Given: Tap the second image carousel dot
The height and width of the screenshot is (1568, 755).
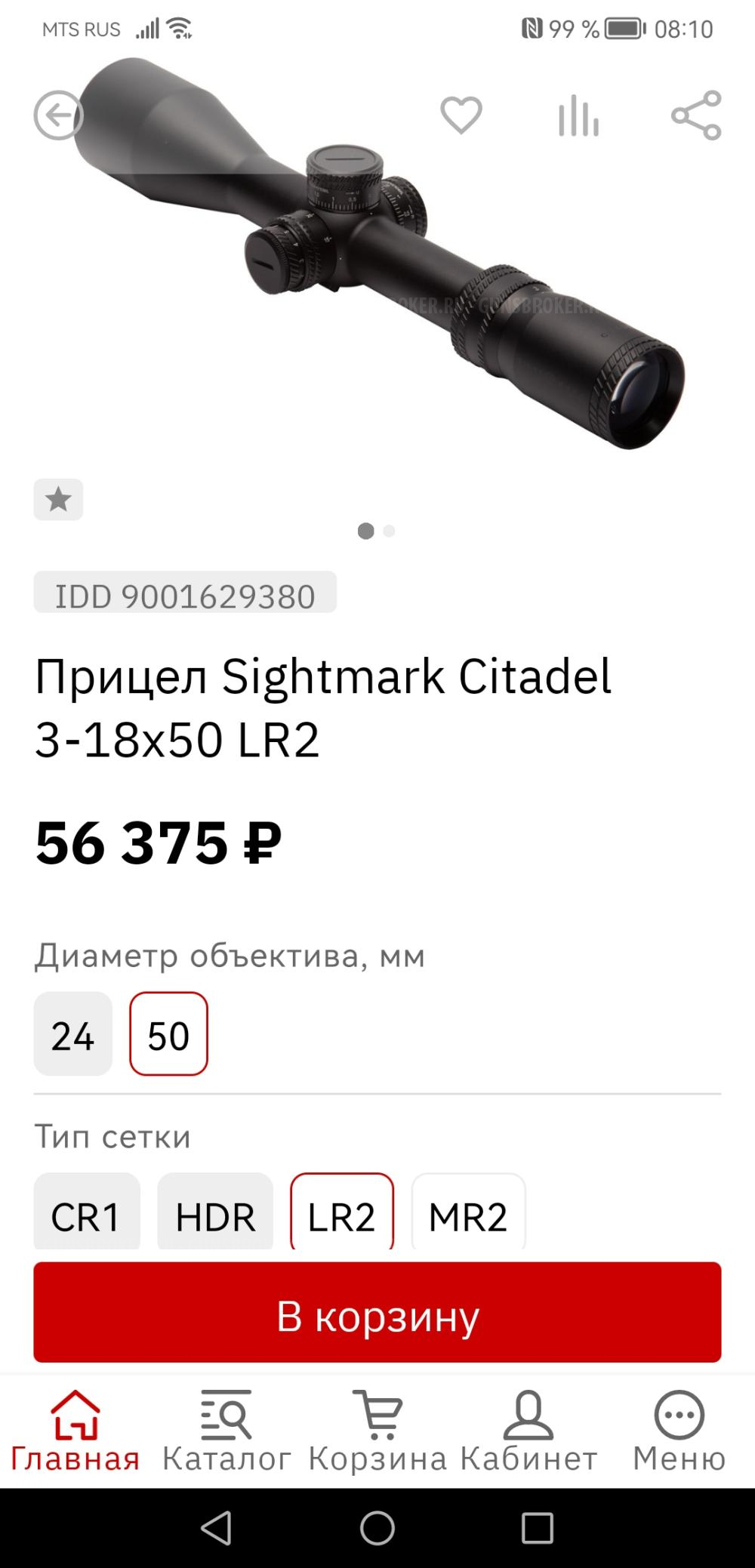Looking at the screenshot, I should pyautogui.click(x=388, y=531).
